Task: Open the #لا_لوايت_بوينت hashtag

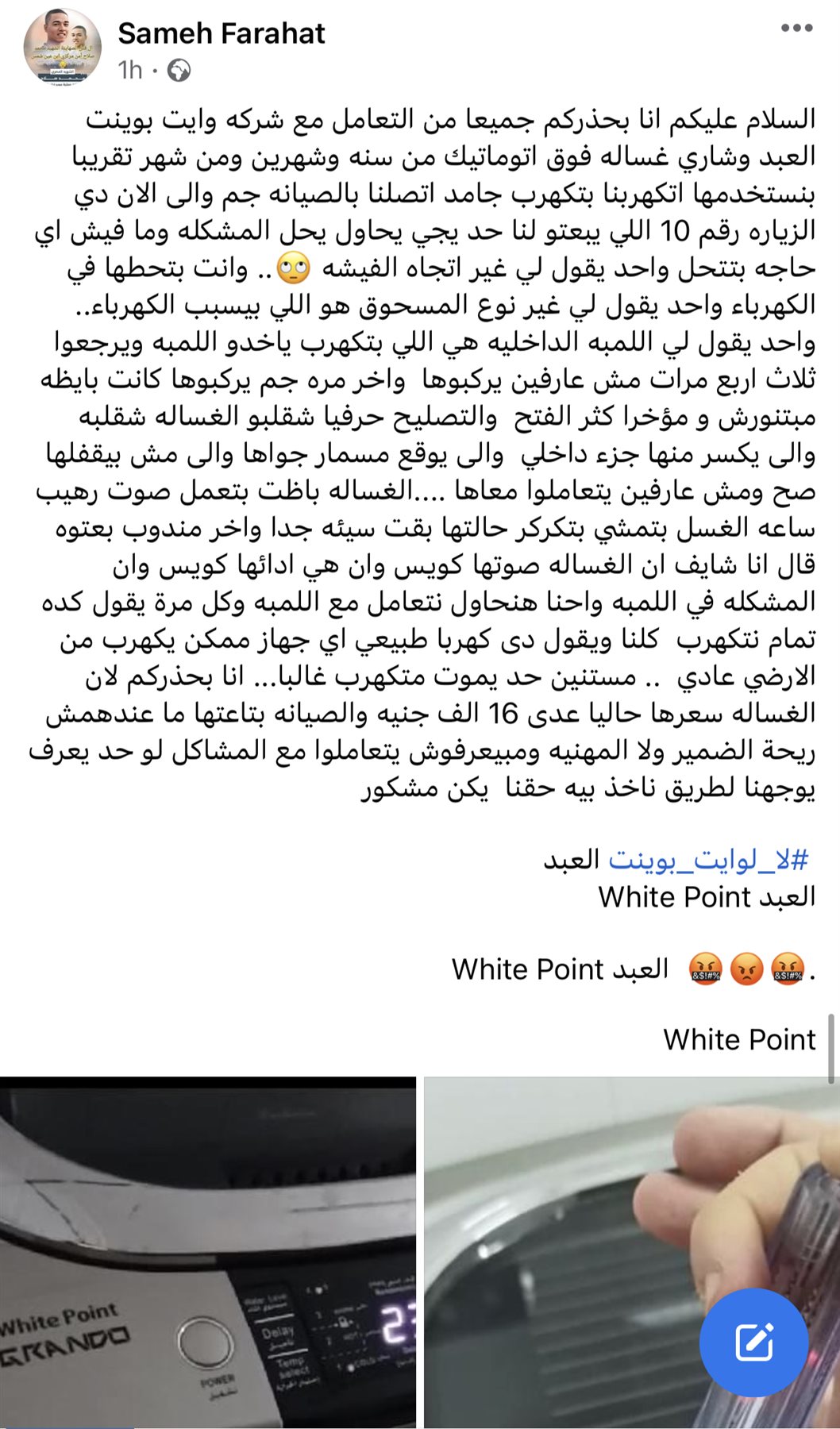Action: coord(707,860)
